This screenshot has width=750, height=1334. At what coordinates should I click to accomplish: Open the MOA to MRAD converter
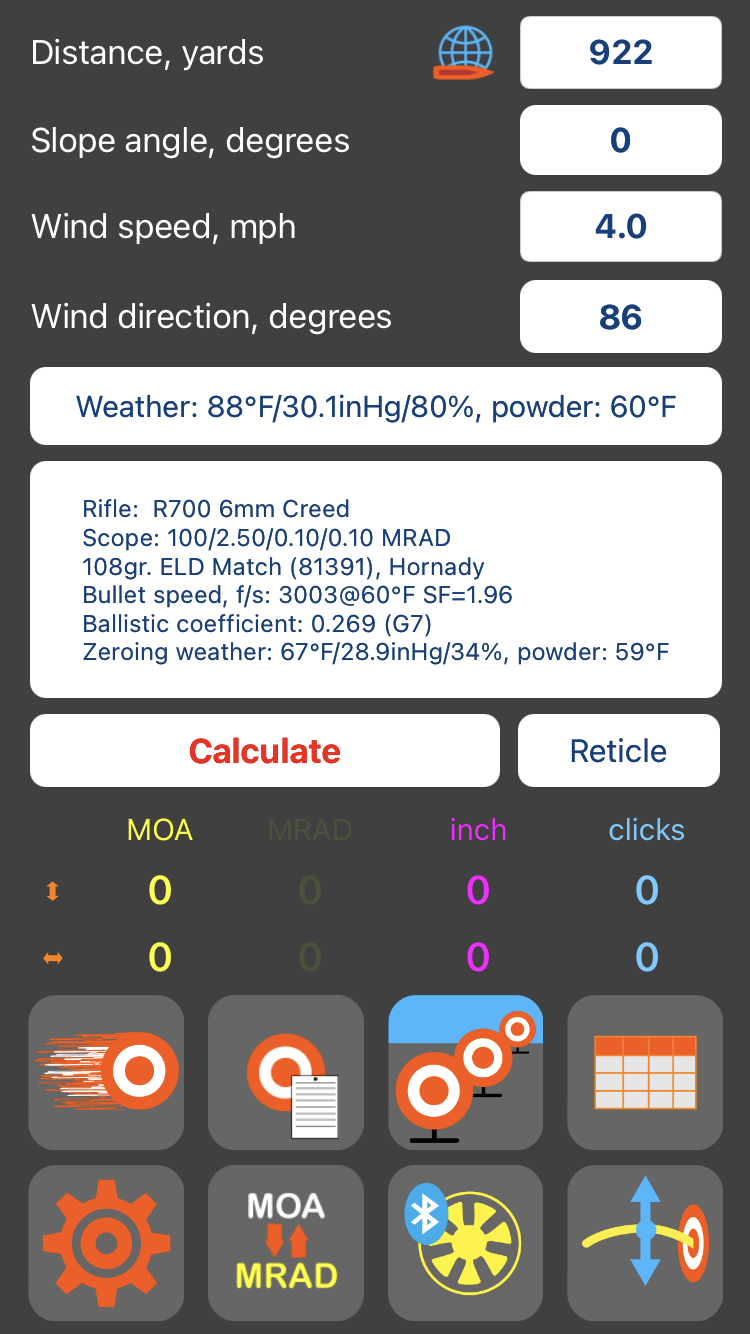286,1242
